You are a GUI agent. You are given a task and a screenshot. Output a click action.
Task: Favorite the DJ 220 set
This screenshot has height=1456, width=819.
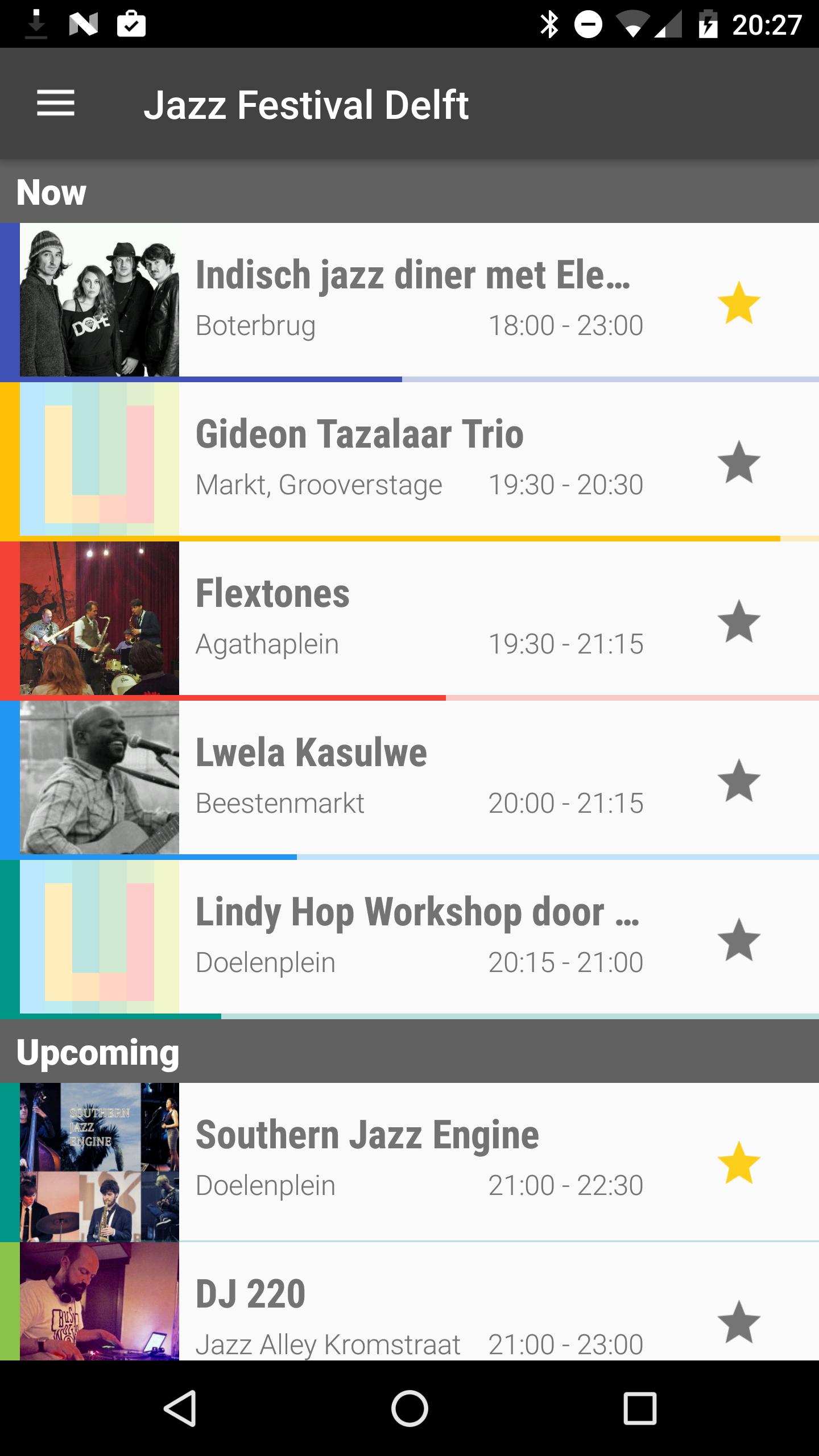pyautogui.click(x=738, y=1322)
